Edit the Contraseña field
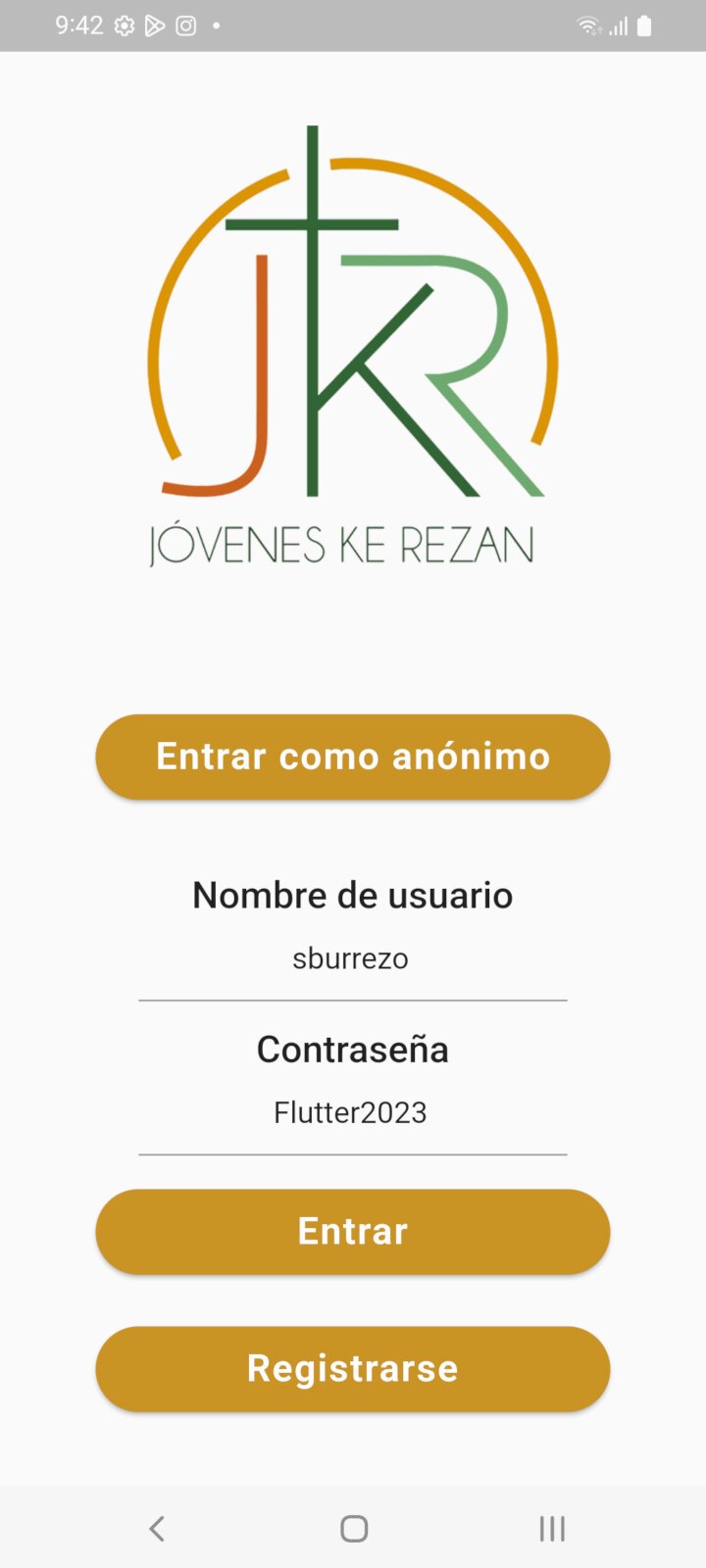Screen dimensions: 706x1568 click(353, 1113)
